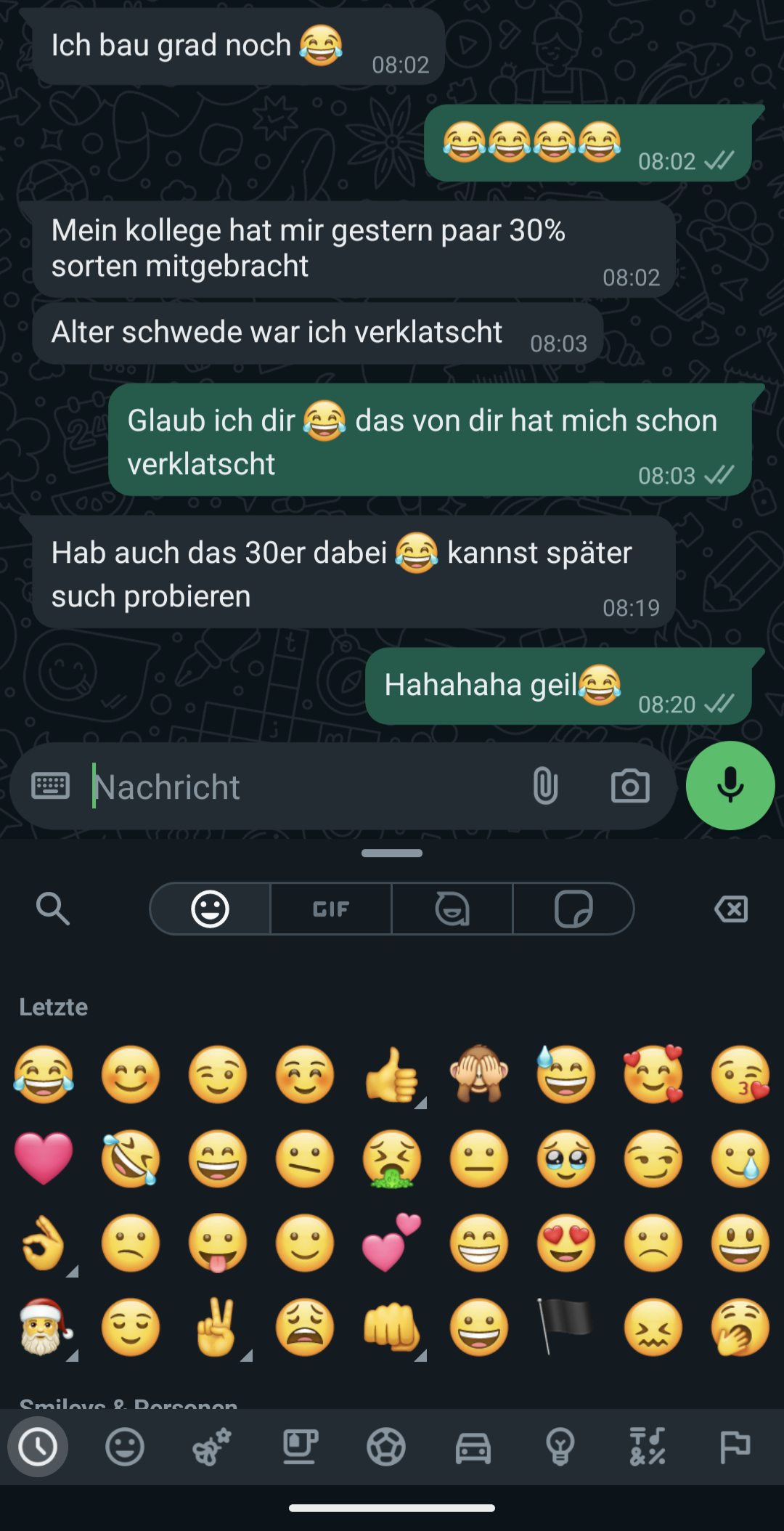Image resolution: width=784 pixels, height=1531 pixels.
Task: Search emojis with the magnifier
Action: click(x=52, y=909)
